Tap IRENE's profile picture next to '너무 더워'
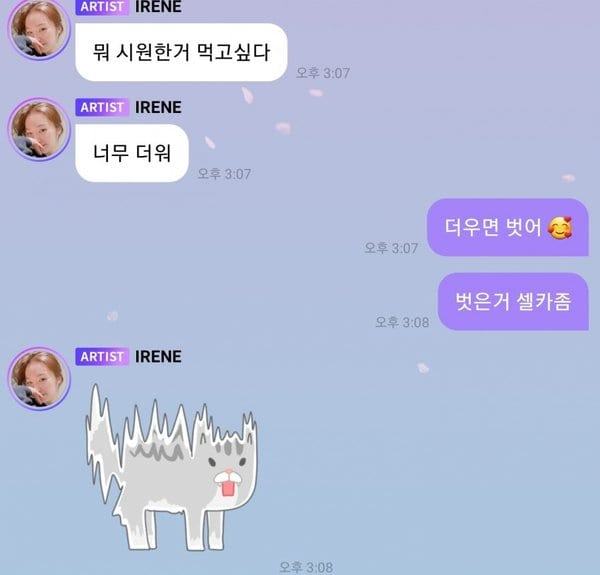600x575 pixels. point(38,130)
